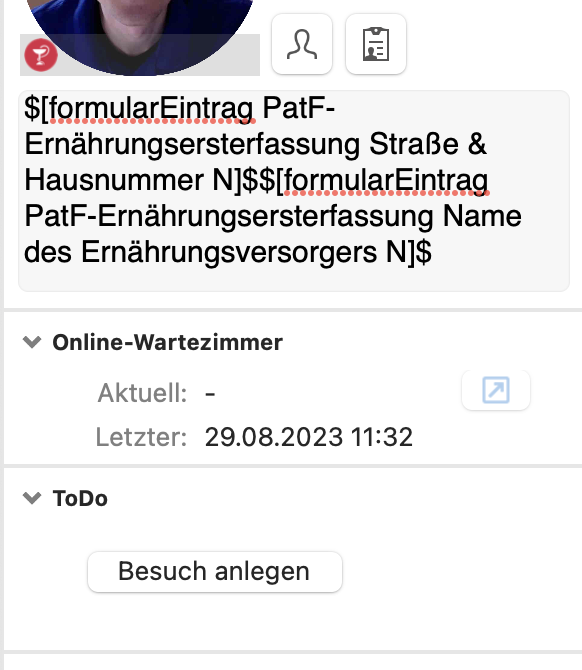Image resolution: width=582 pixels, height=670 pixels.
Task: Tap the red pharmacy badge on photo
Action: [41, 55]
